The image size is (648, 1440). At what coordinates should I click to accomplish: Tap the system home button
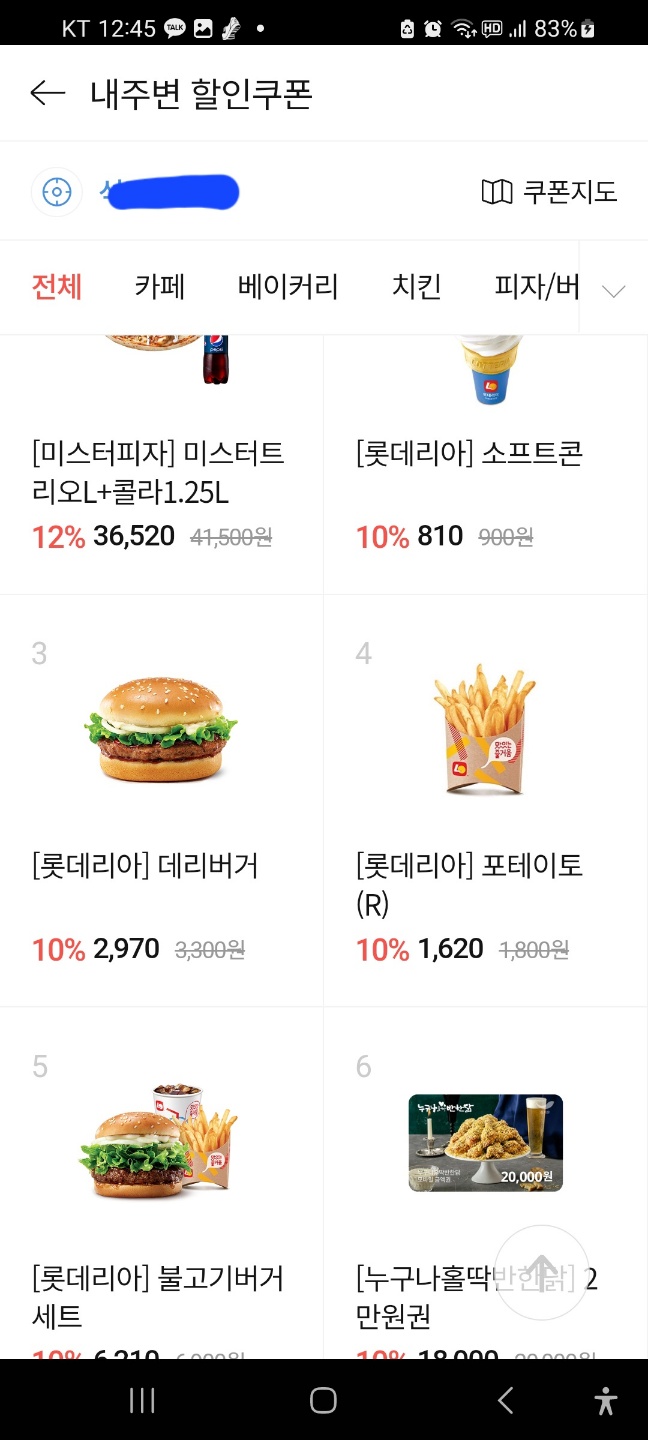pos(323,1401)
